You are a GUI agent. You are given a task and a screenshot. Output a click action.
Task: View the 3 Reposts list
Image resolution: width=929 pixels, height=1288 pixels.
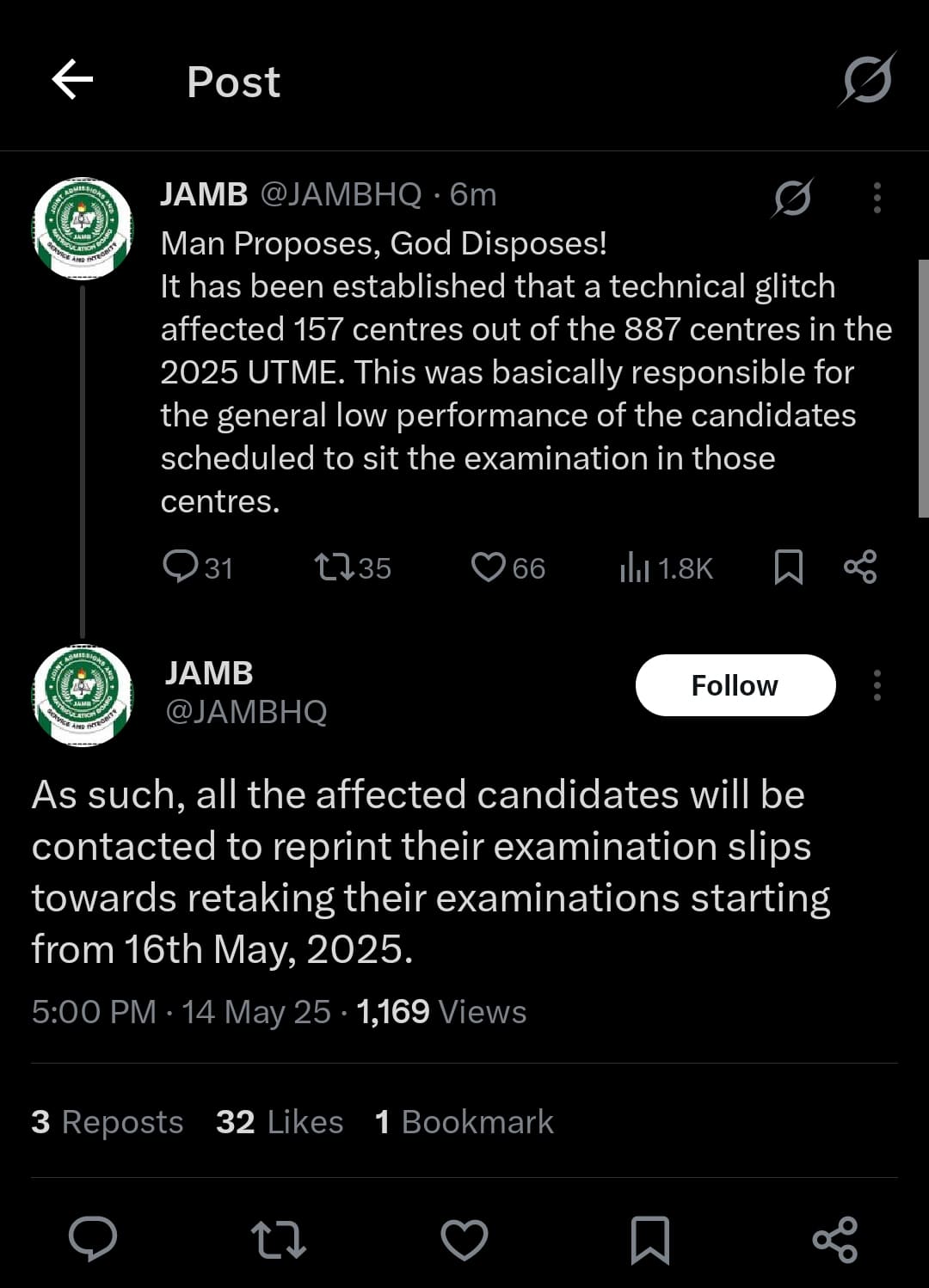[108, 1122]
